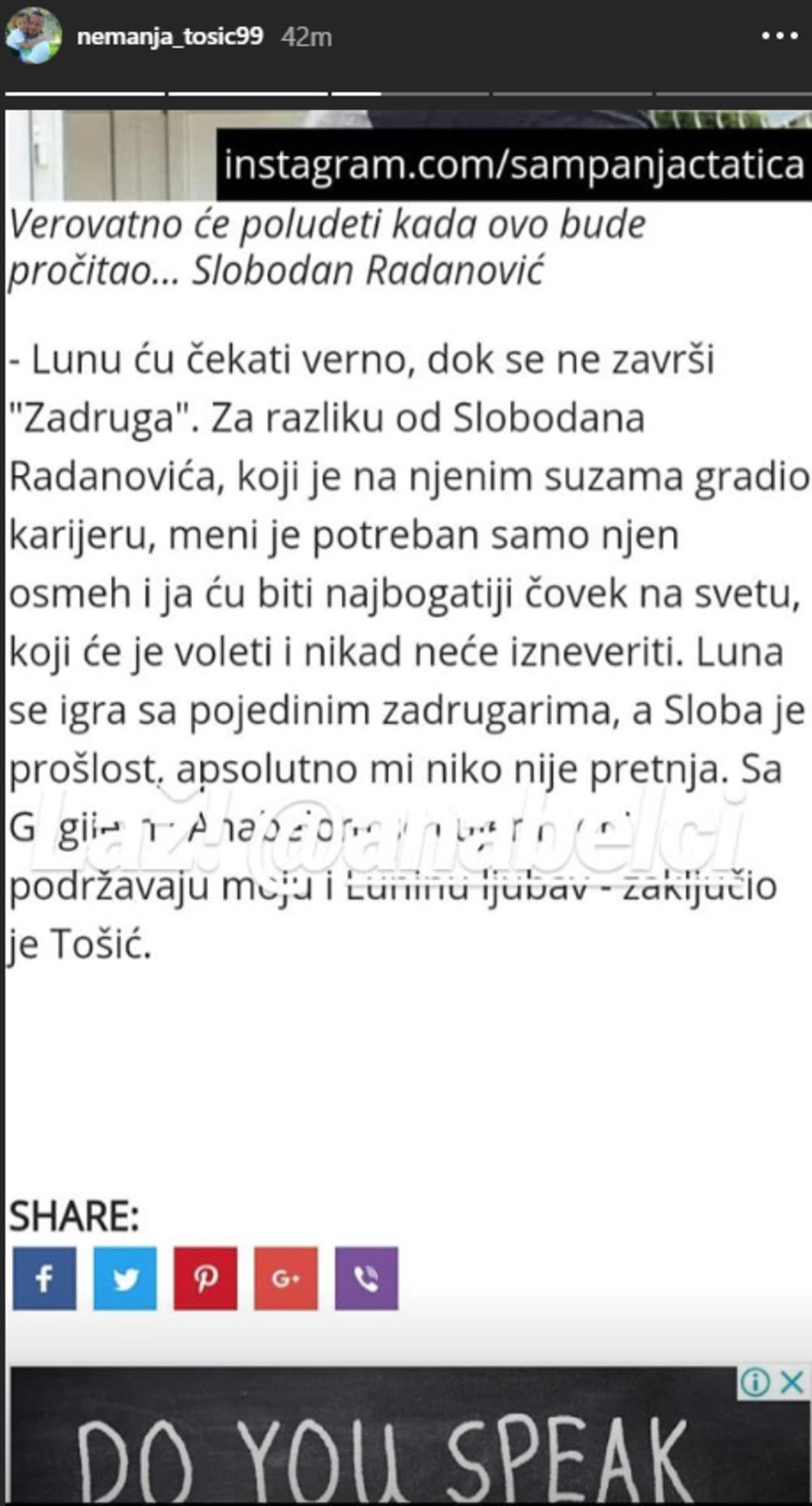The image size is (812, 1506).
Task: Tap the nemanja_tosic99 profile avatar
Action: click(x=33, y=37)
